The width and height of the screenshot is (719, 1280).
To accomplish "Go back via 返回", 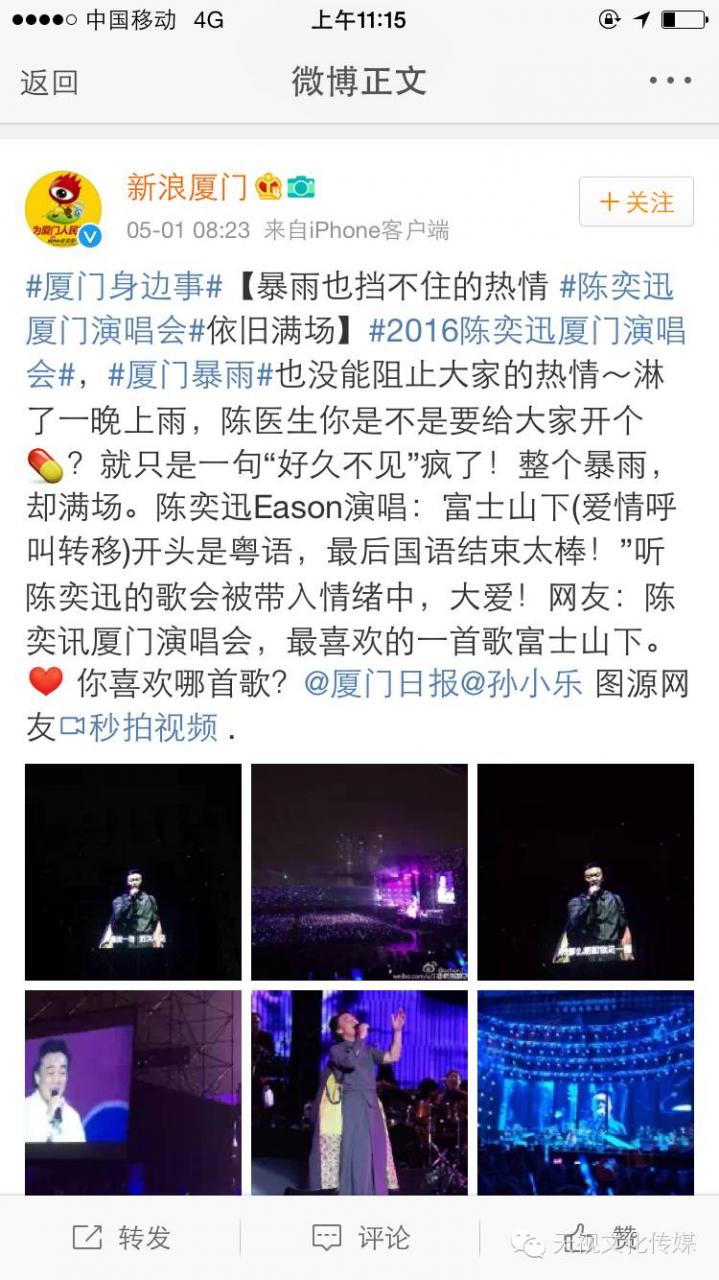I will pyautogui.click(x=48, y=82).
